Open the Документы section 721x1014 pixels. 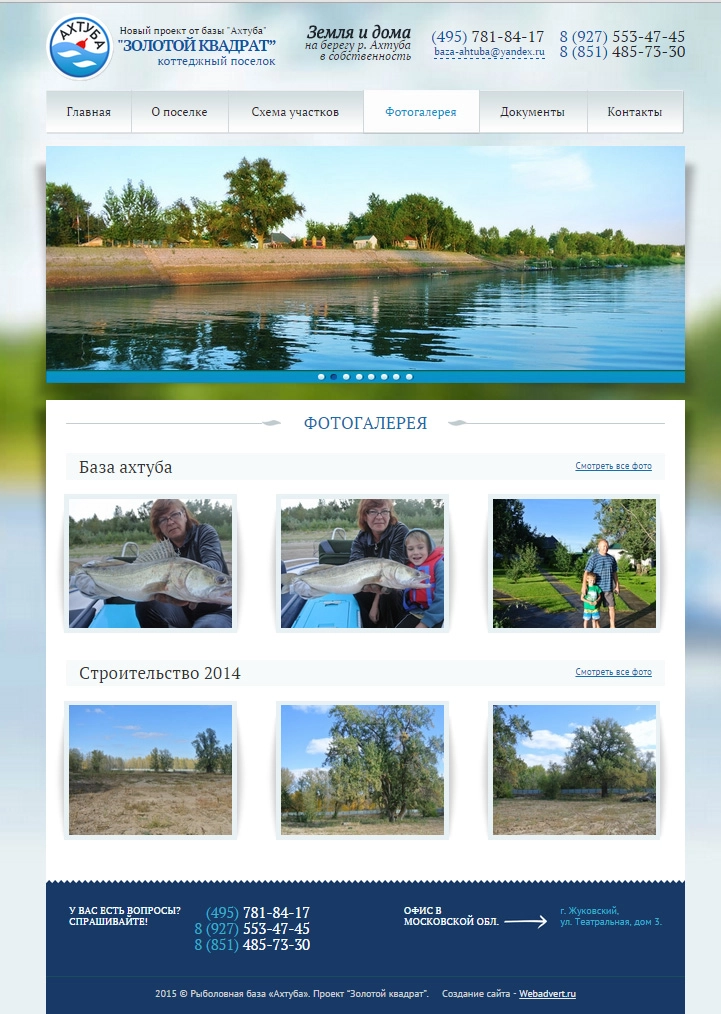[x=532, y=112]
